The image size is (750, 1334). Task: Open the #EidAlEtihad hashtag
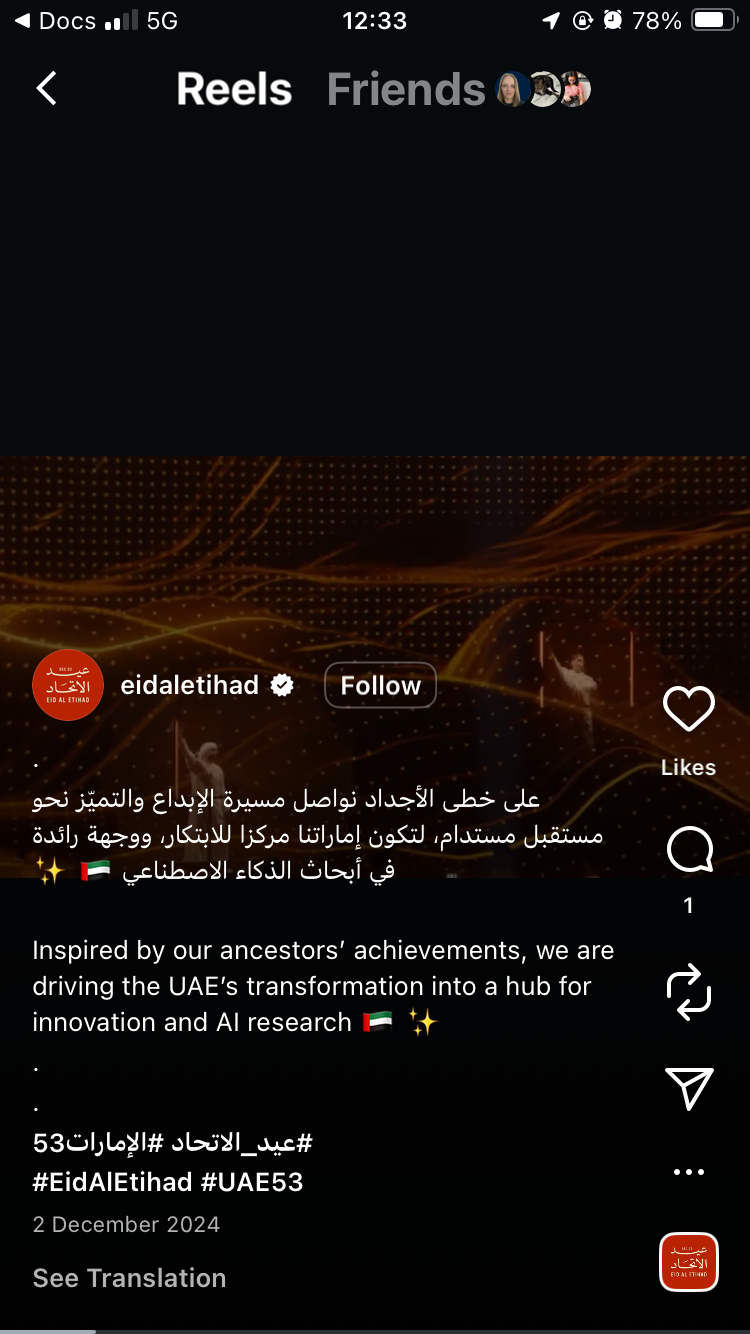pyautogui.click(x=112, y=1182)
